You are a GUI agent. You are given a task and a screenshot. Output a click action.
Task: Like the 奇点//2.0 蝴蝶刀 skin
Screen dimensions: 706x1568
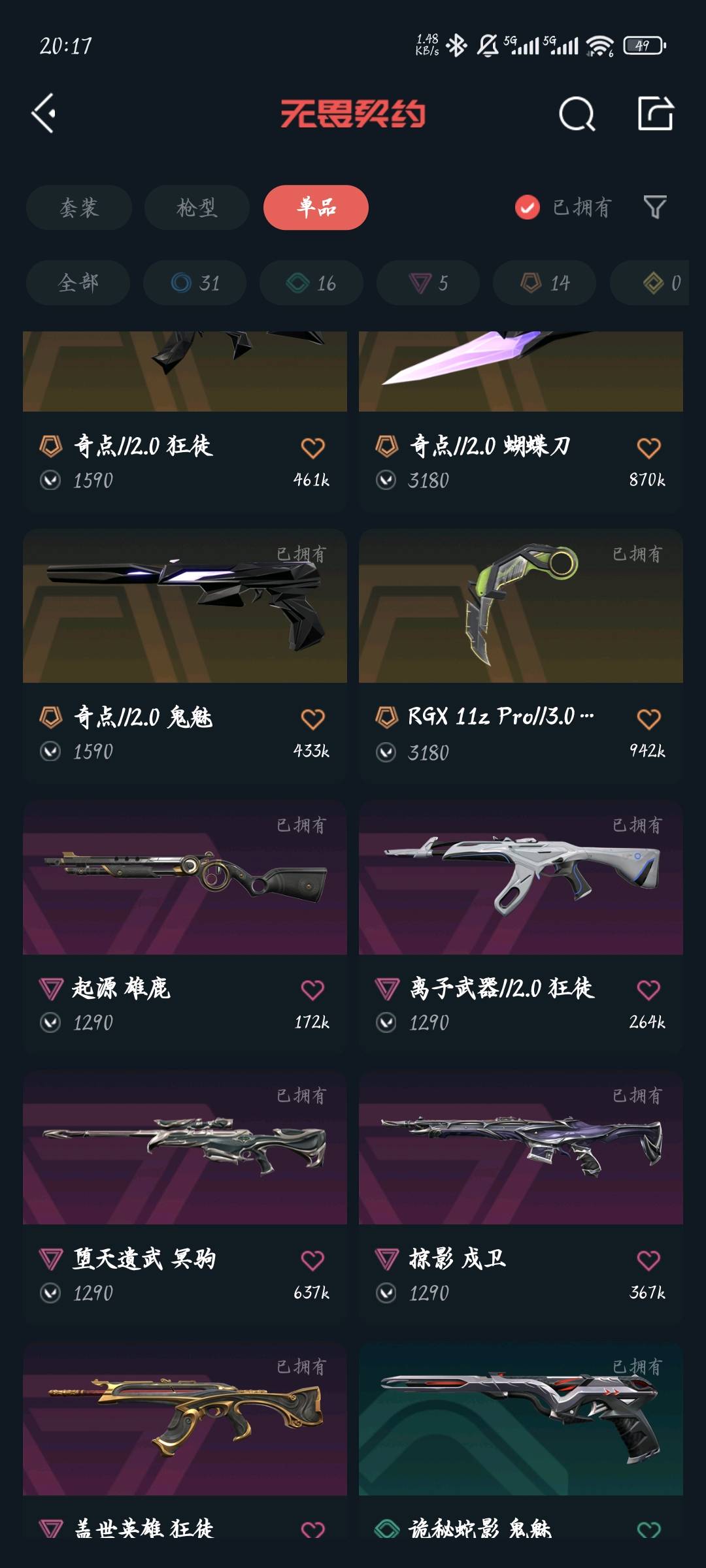tap(648, 448)
